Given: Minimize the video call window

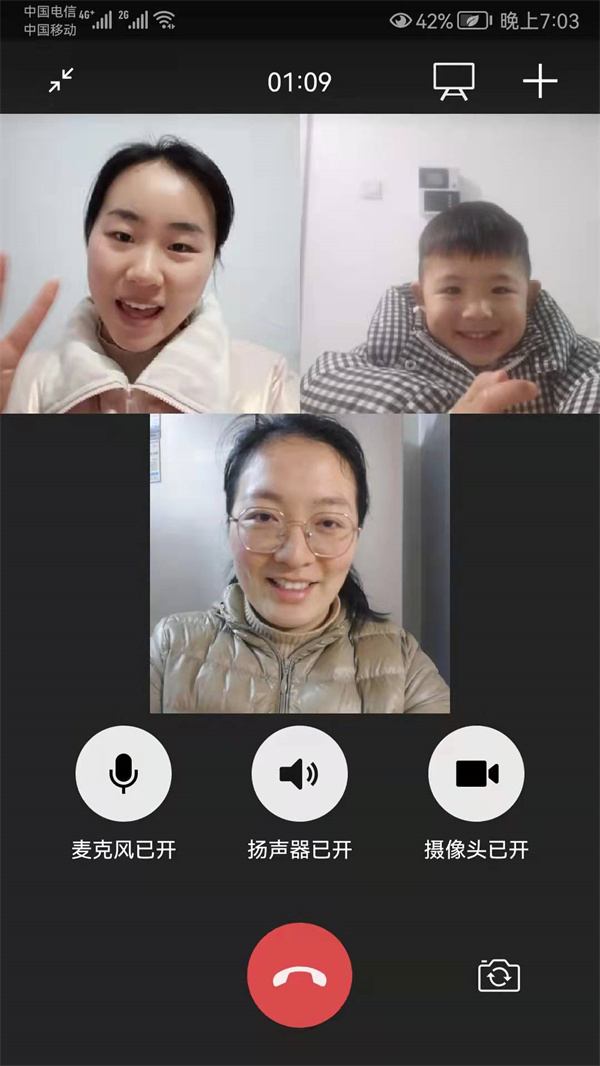Looking at the screenshot, I should click(x=62, y=81).
